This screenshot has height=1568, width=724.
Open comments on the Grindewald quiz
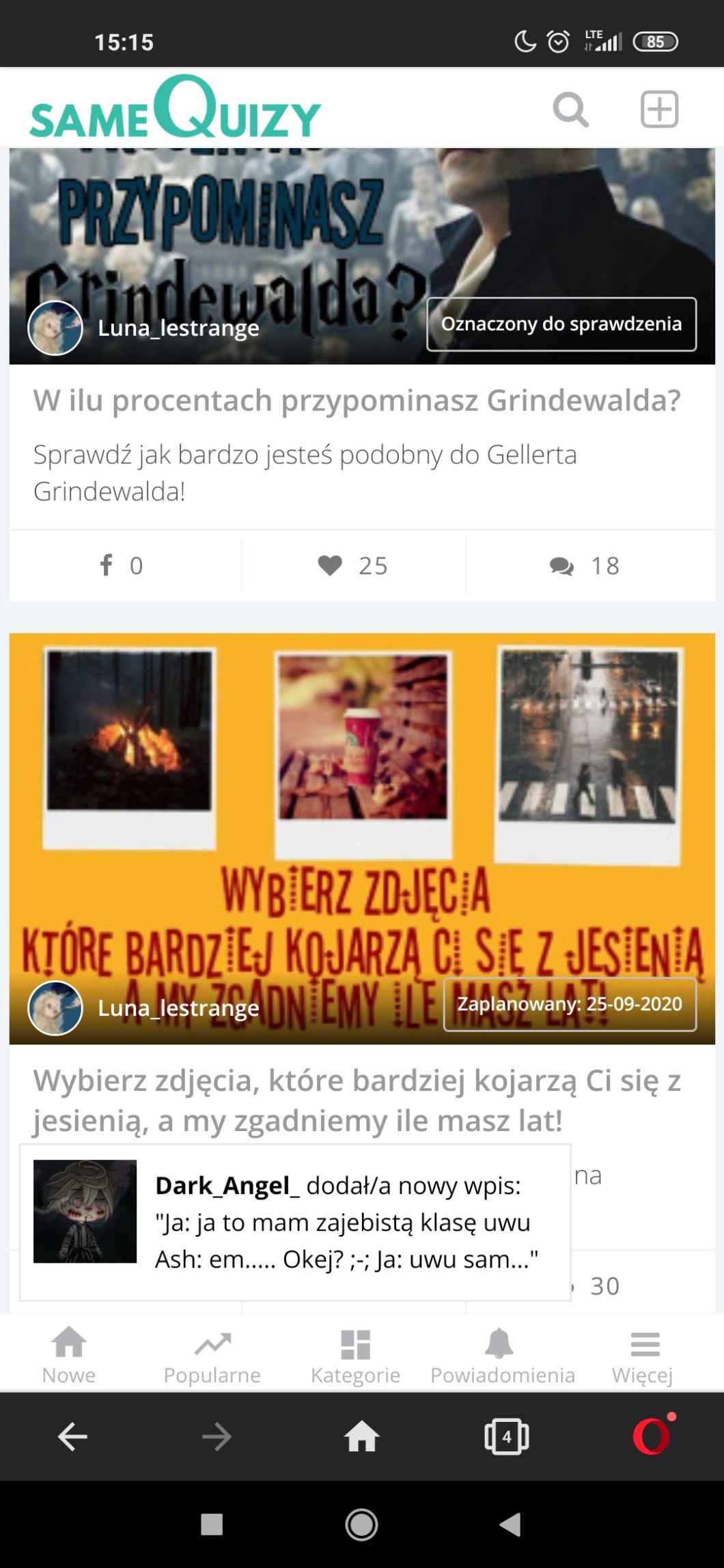(x=585, y=565)
